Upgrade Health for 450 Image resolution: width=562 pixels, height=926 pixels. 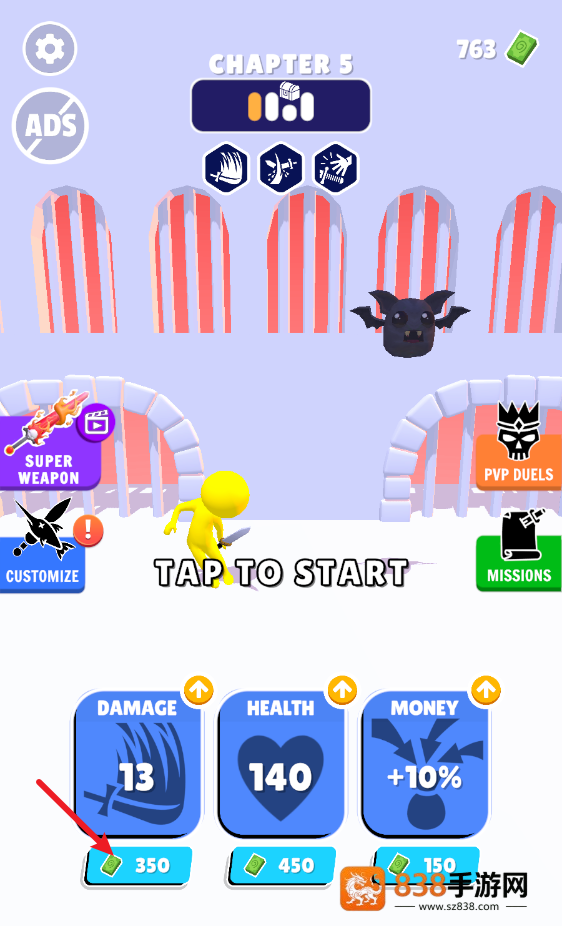[281, 866]
